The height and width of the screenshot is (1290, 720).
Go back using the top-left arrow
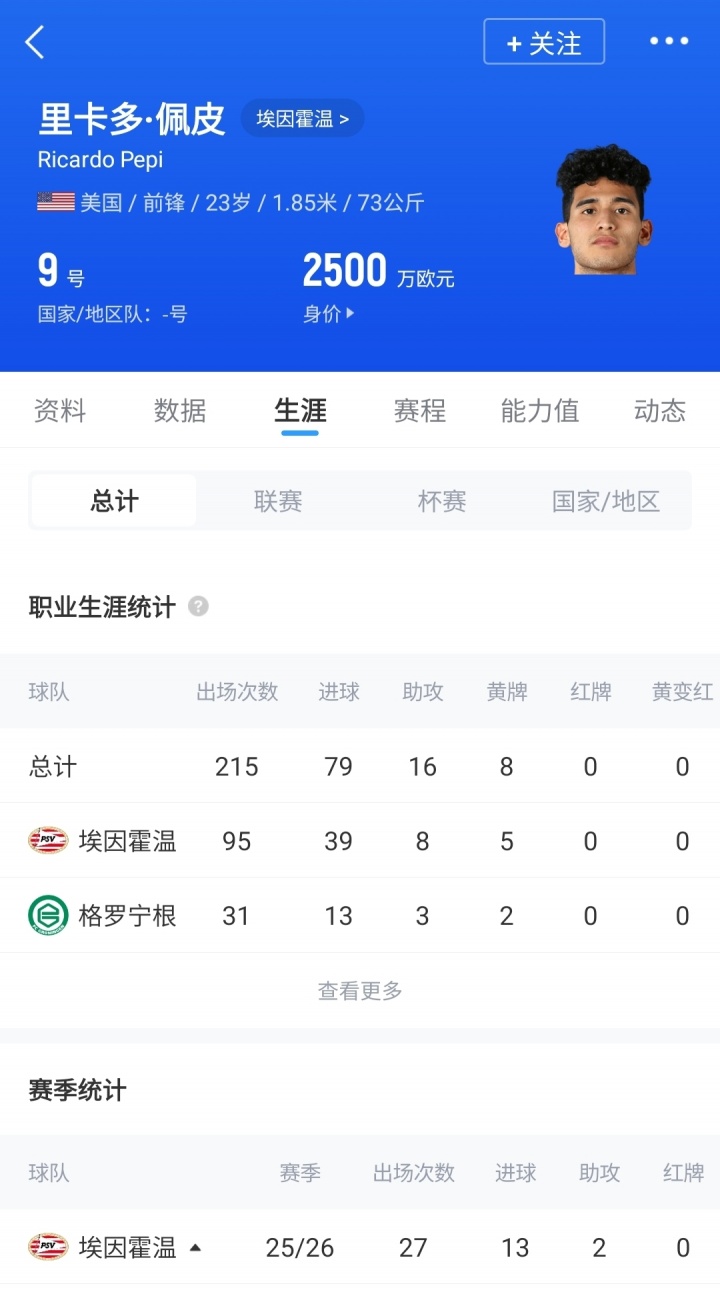(x=35, y=42)
